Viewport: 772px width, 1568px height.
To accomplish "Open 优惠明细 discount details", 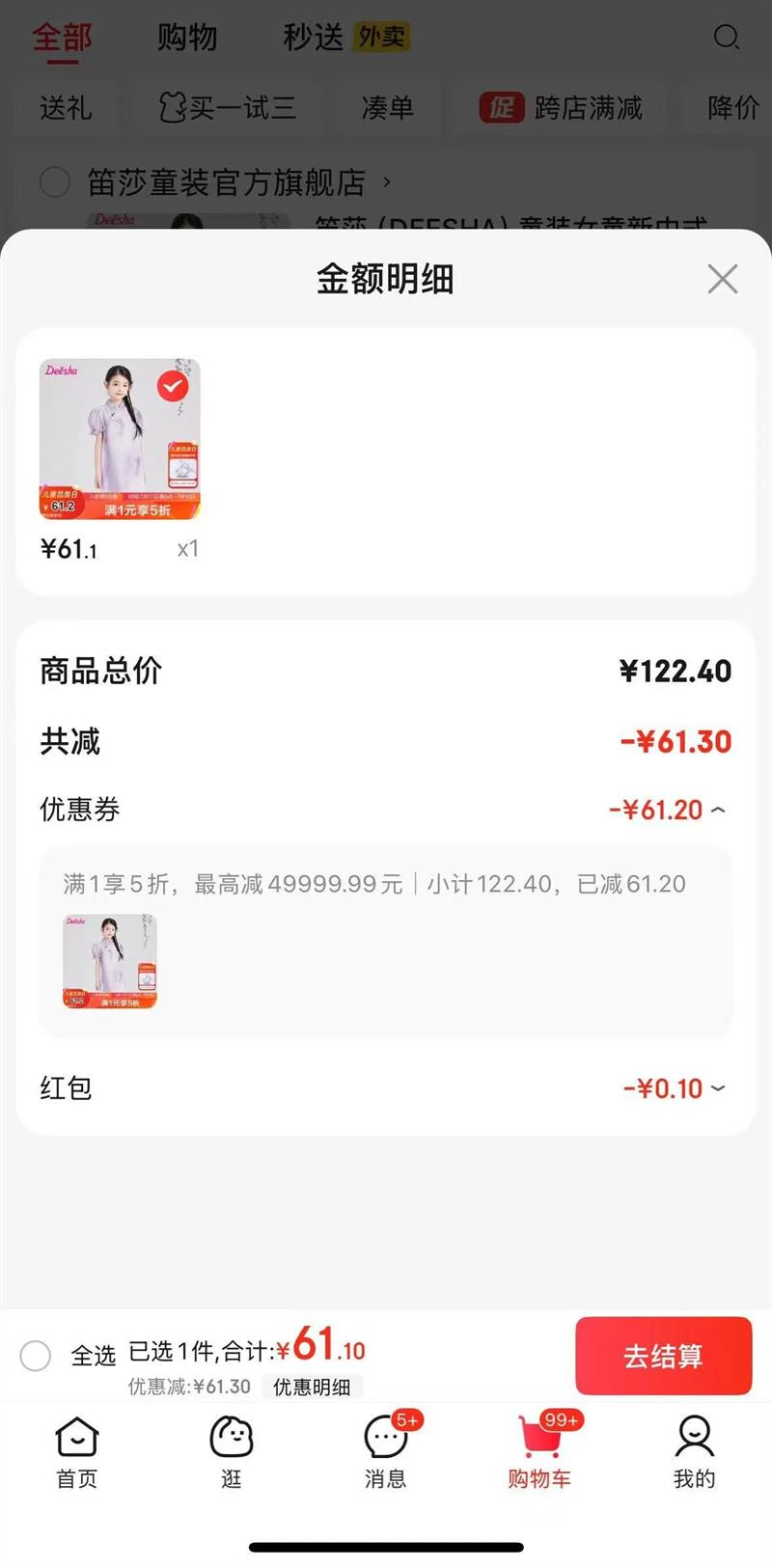I will coord(312,1387).
